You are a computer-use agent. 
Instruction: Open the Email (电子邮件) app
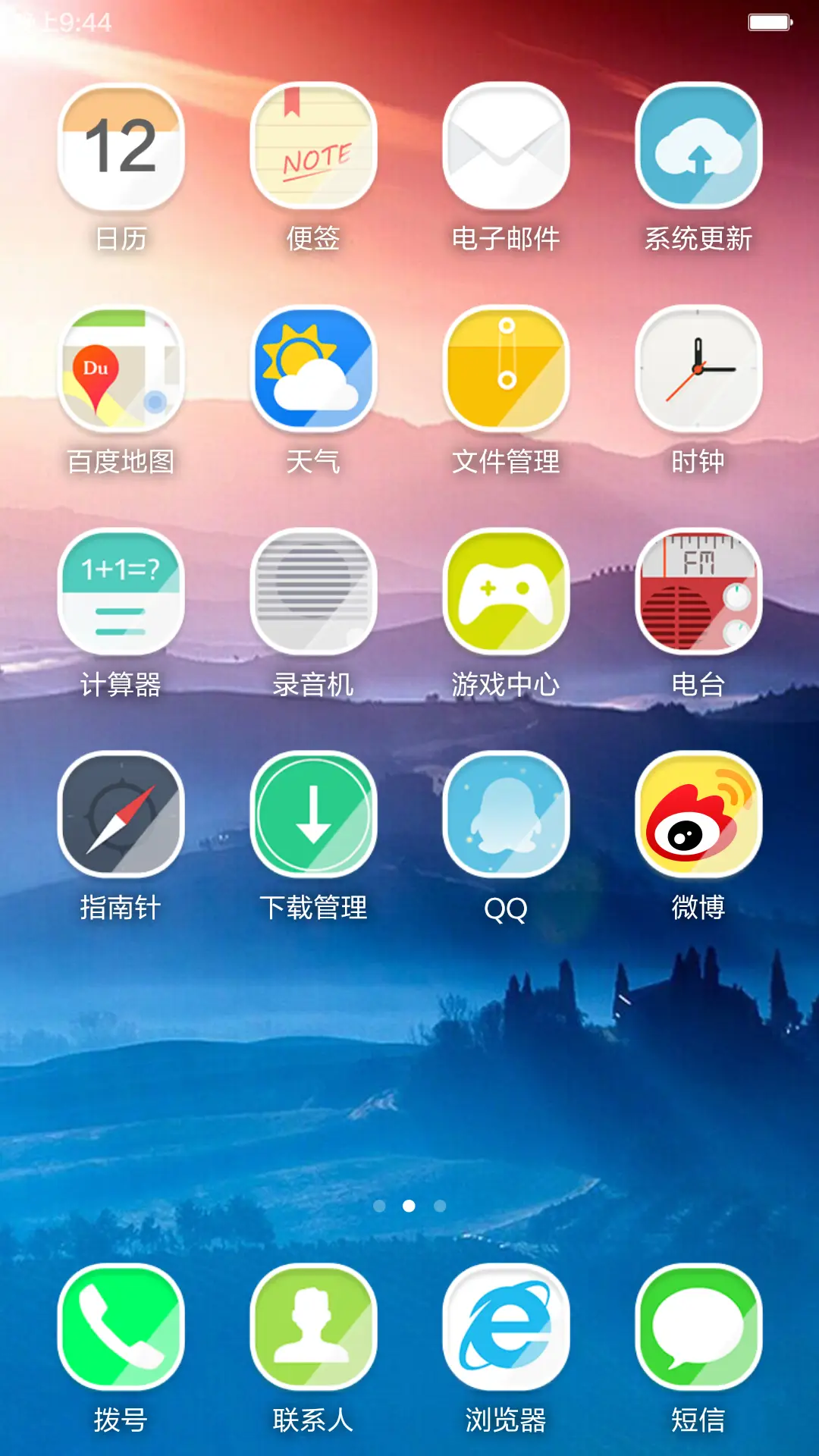(507, 148)
